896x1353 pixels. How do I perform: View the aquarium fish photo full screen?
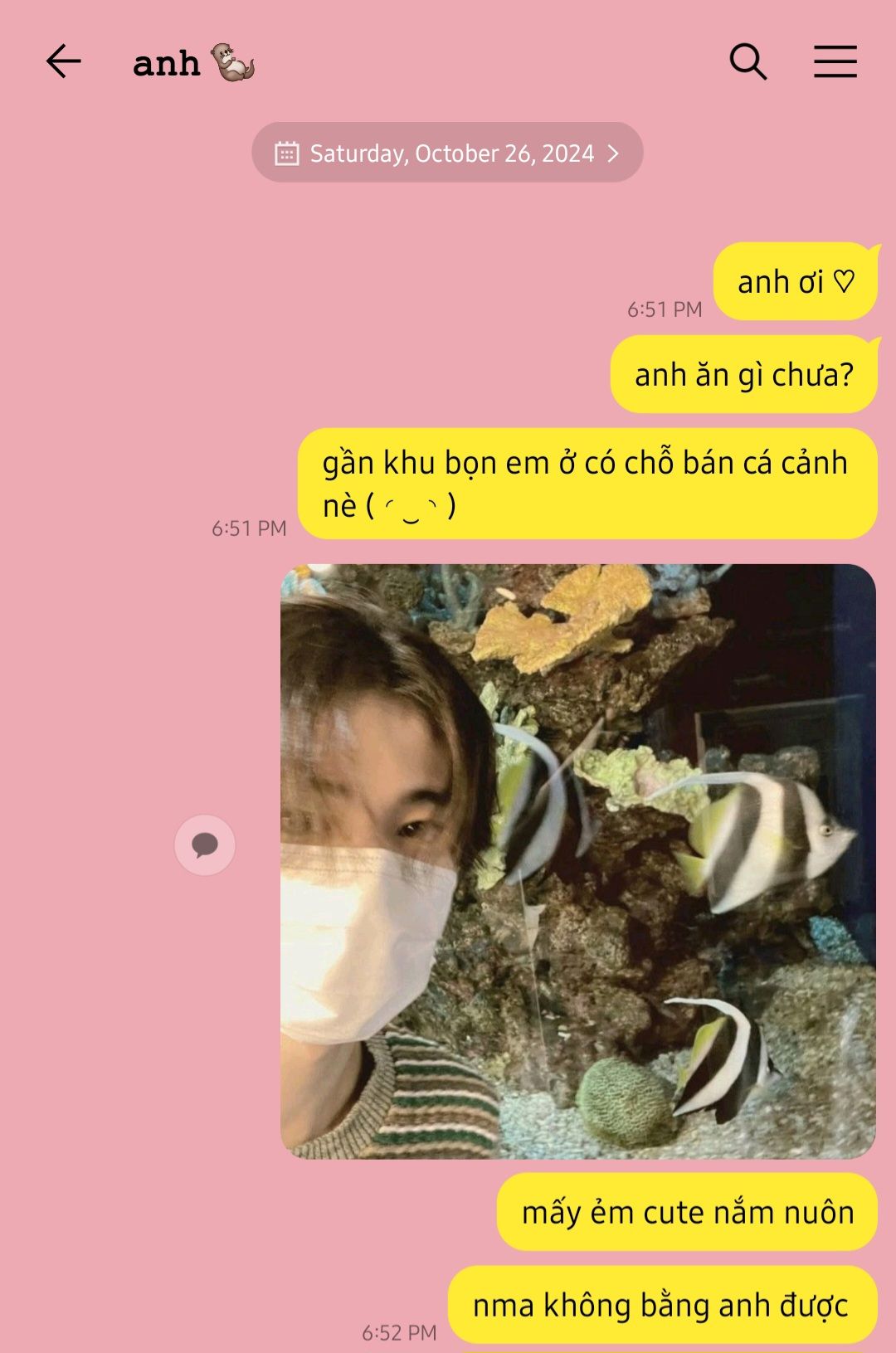pos(578,861)
